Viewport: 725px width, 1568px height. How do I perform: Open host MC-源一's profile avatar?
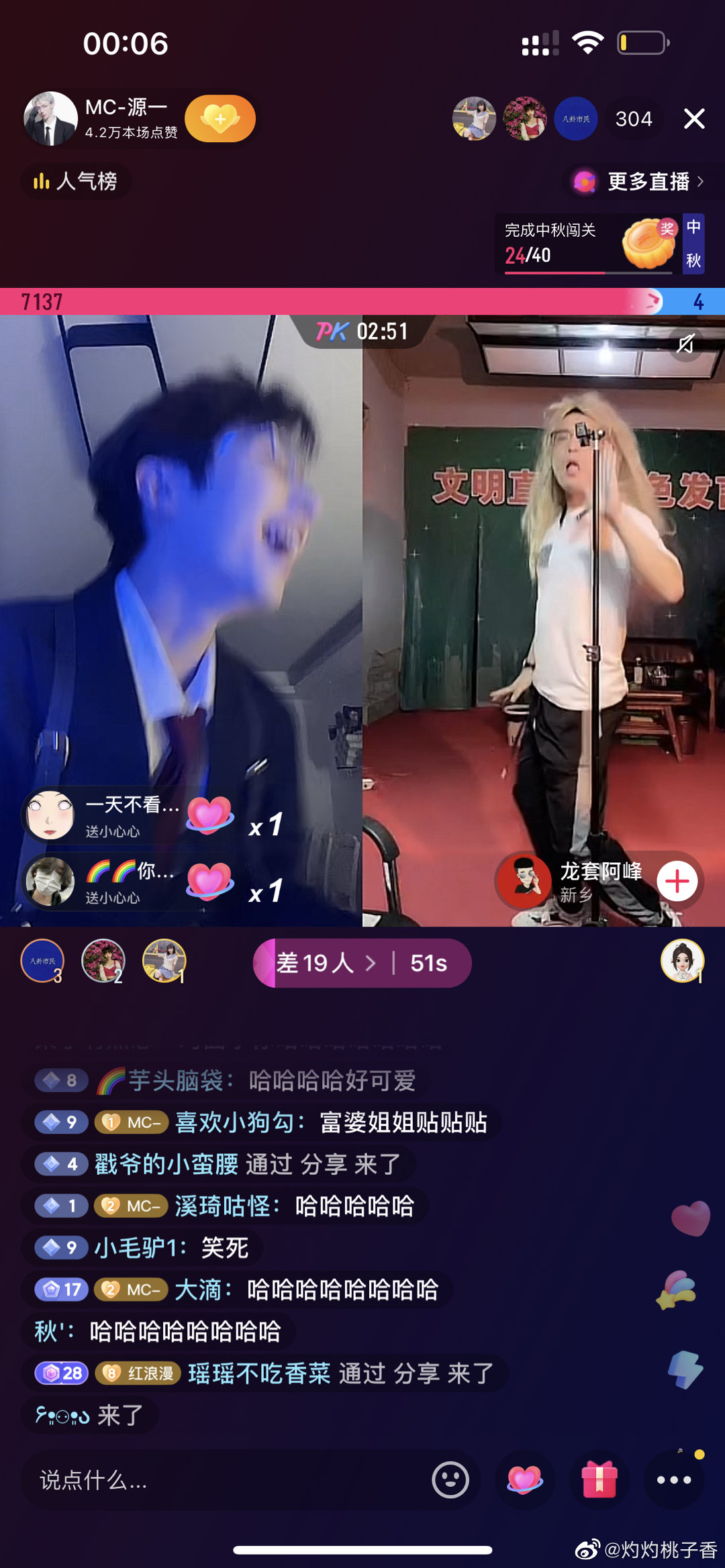(x=50, y=119)
